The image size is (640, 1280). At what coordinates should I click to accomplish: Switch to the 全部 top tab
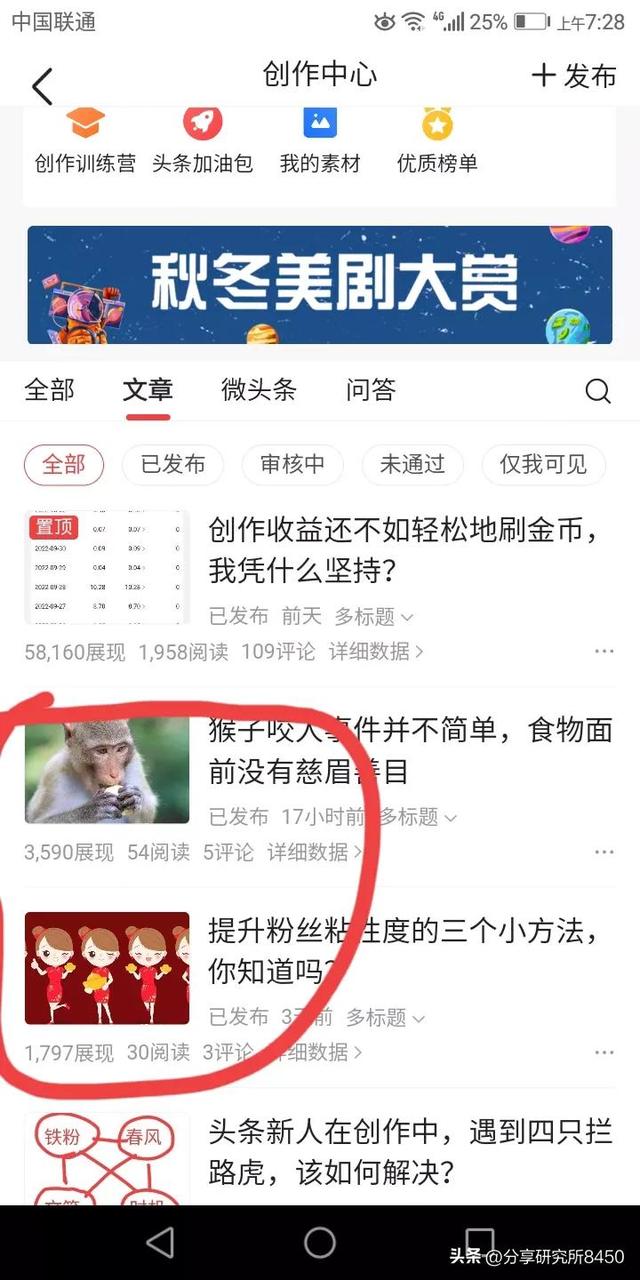(49, 390)
